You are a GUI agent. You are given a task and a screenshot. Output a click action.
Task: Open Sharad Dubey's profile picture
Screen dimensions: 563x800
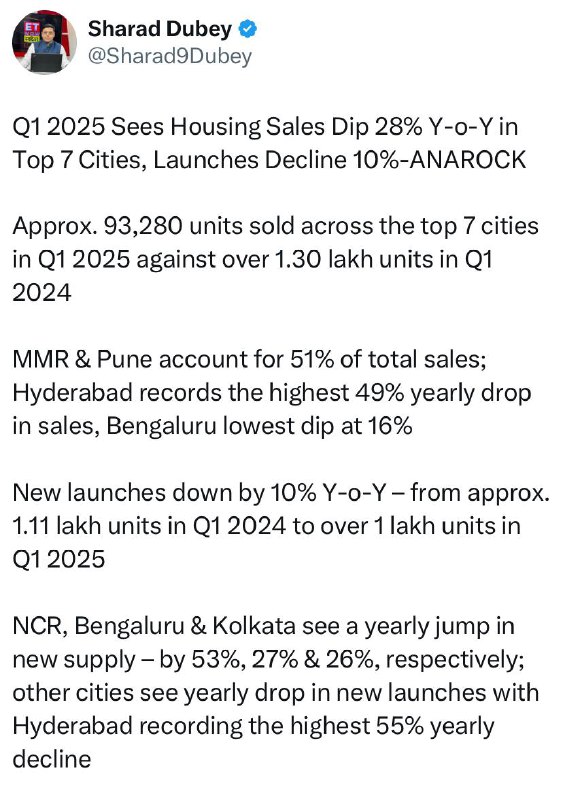[x=44, y=42]
